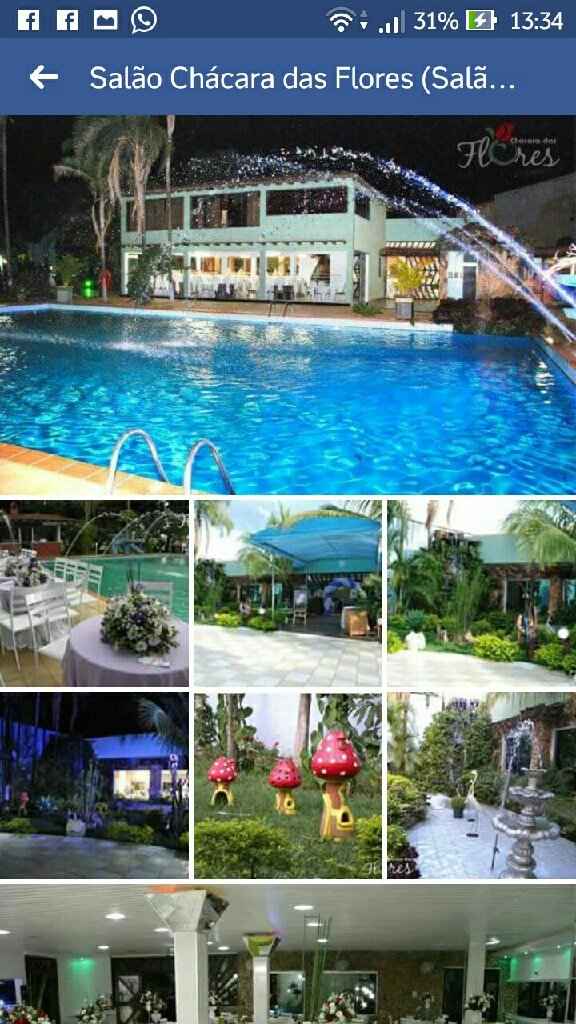View the photo with the blue canopy tent
Screen dimensions: 576x1024
288,593
